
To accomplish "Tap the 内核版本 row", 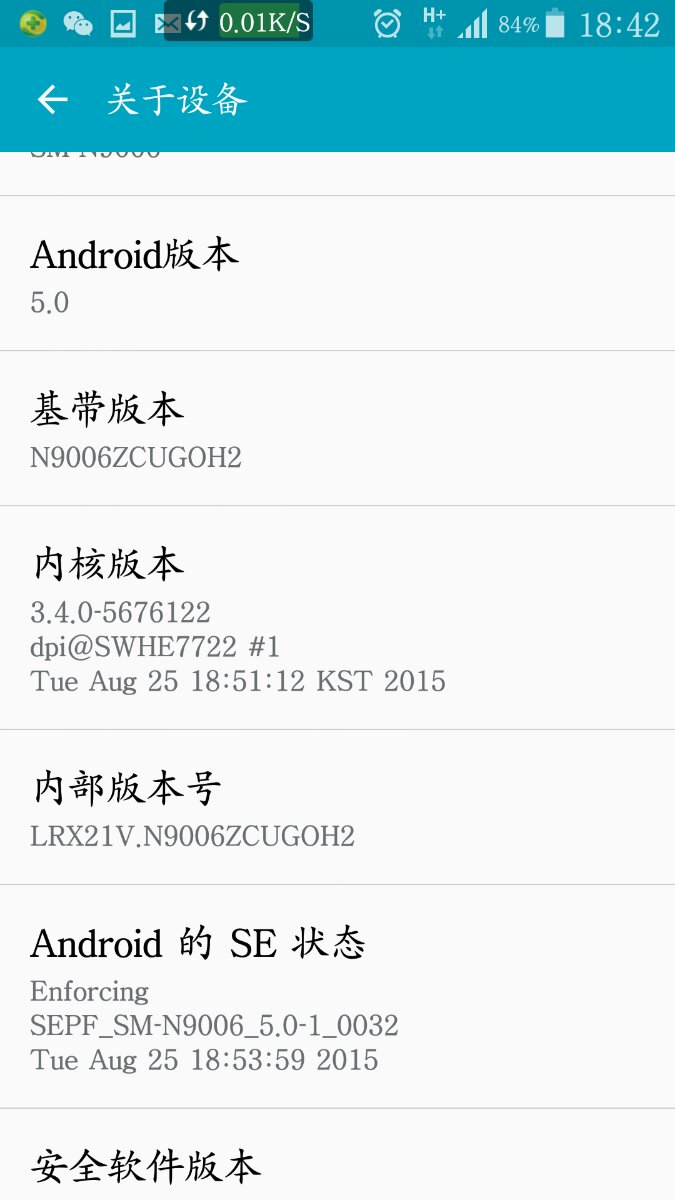I will pyautogui.click(x=337, y=617).
